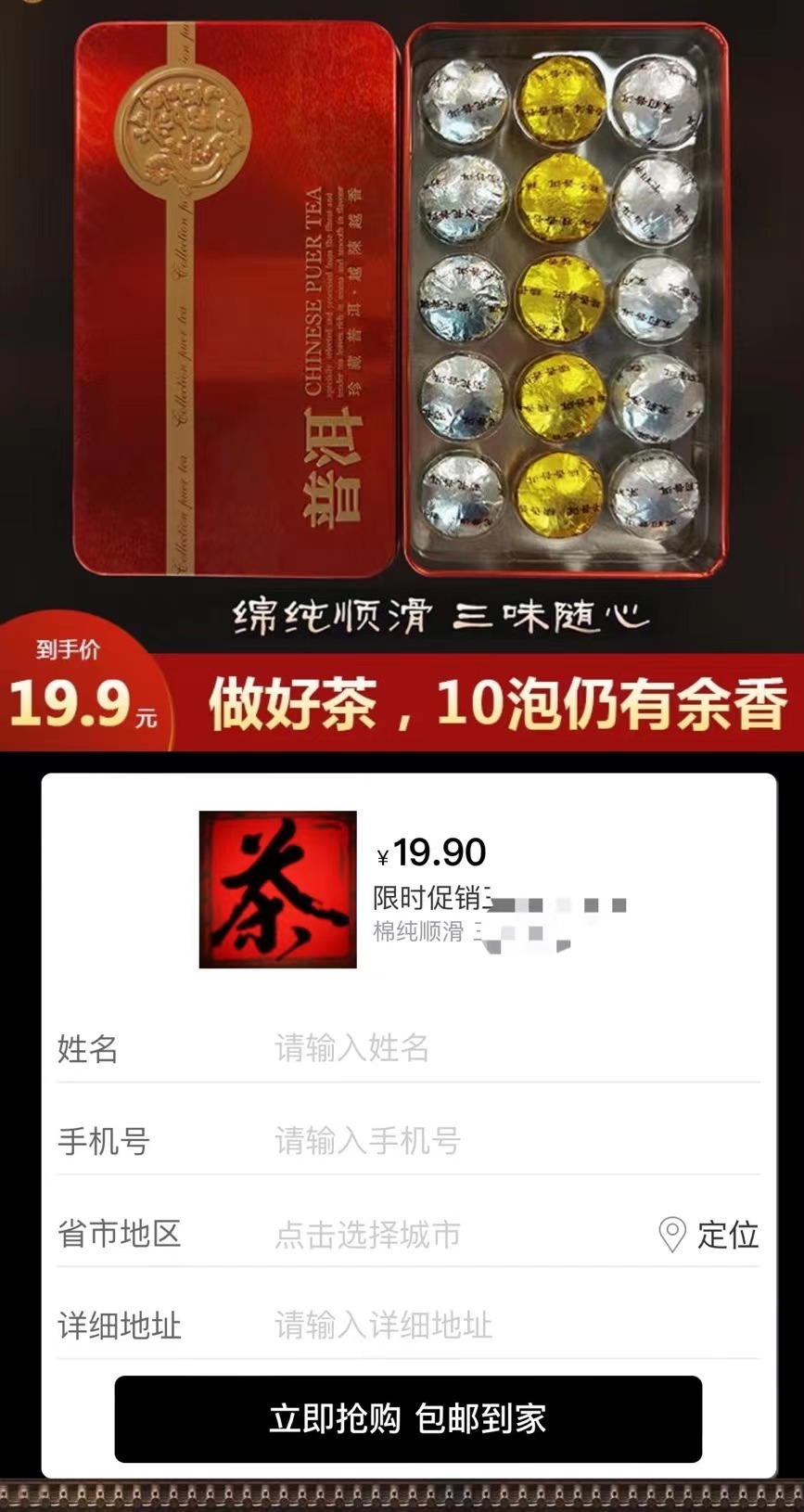Tap 立即抢购 包邮到家 to order
This screenshot has height=1512, width=804.
[x=408, y=1418]
